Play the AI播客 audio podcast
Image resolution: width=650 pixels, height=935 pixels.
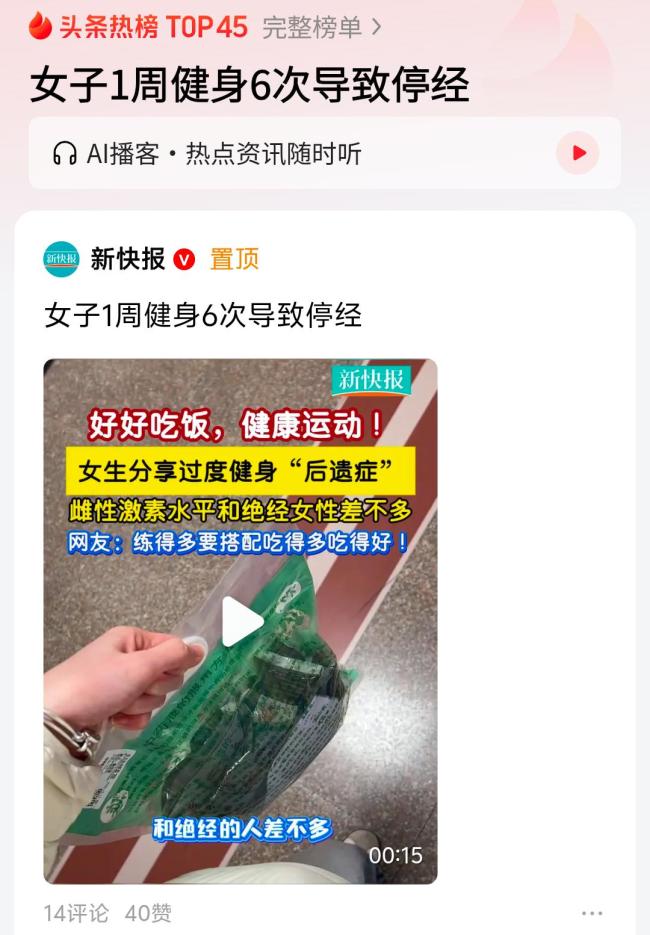[578, 153]
